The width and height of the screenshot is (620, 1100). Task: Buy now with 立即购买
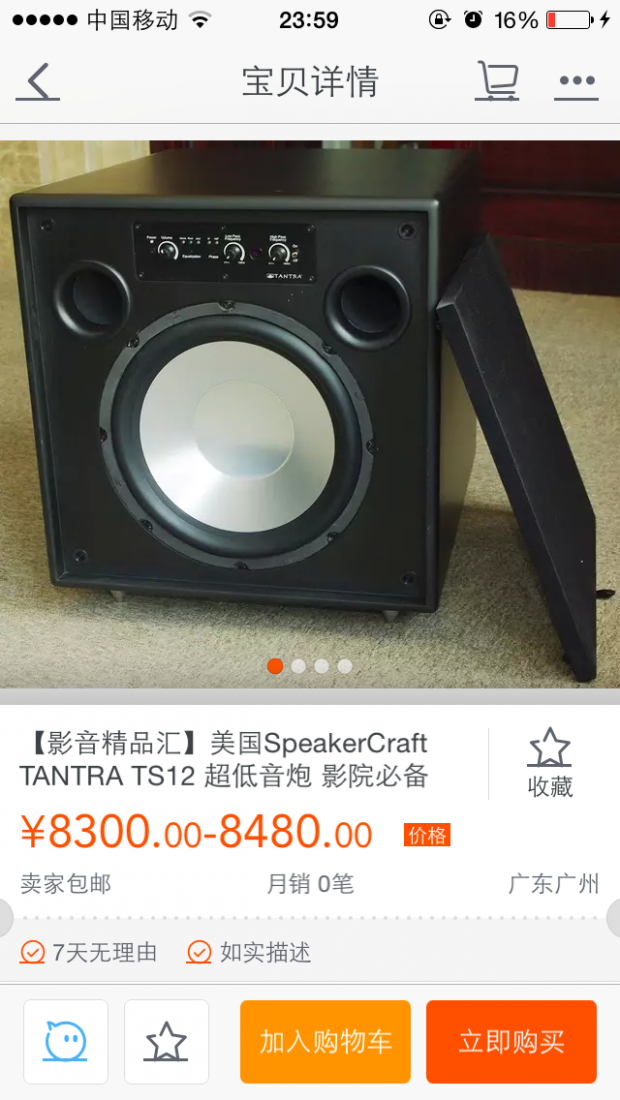click(x=511, y=1042)
